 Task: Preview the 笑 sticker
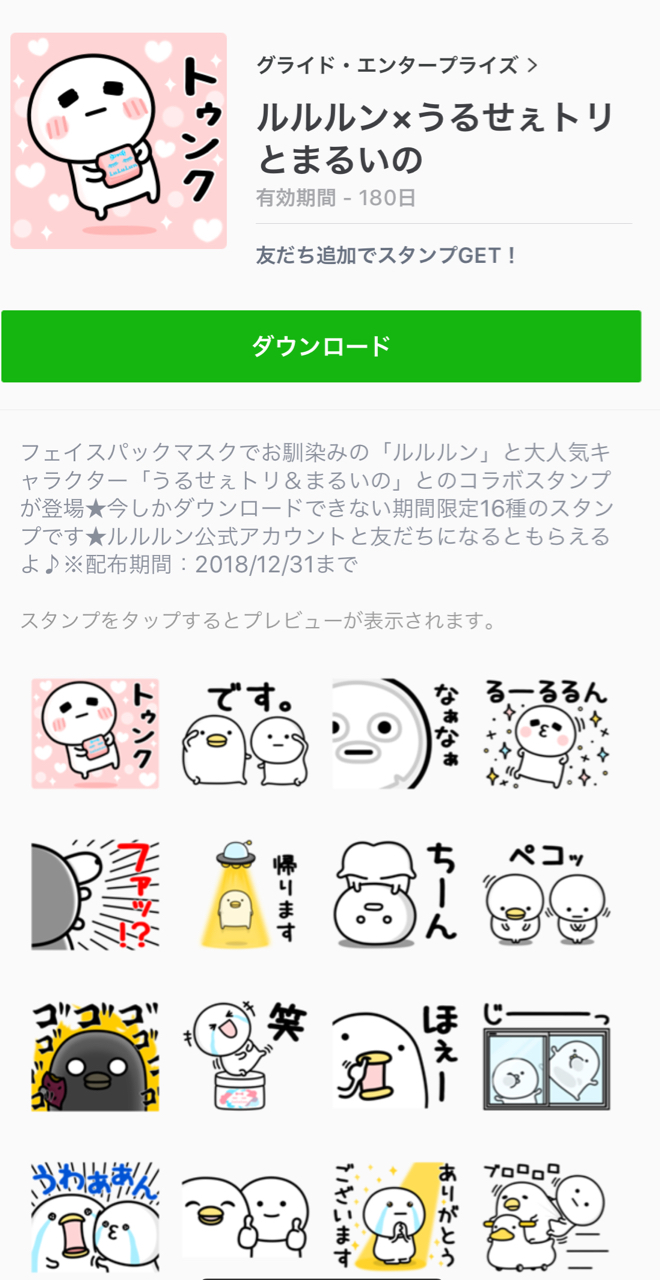coord(245,1054)
